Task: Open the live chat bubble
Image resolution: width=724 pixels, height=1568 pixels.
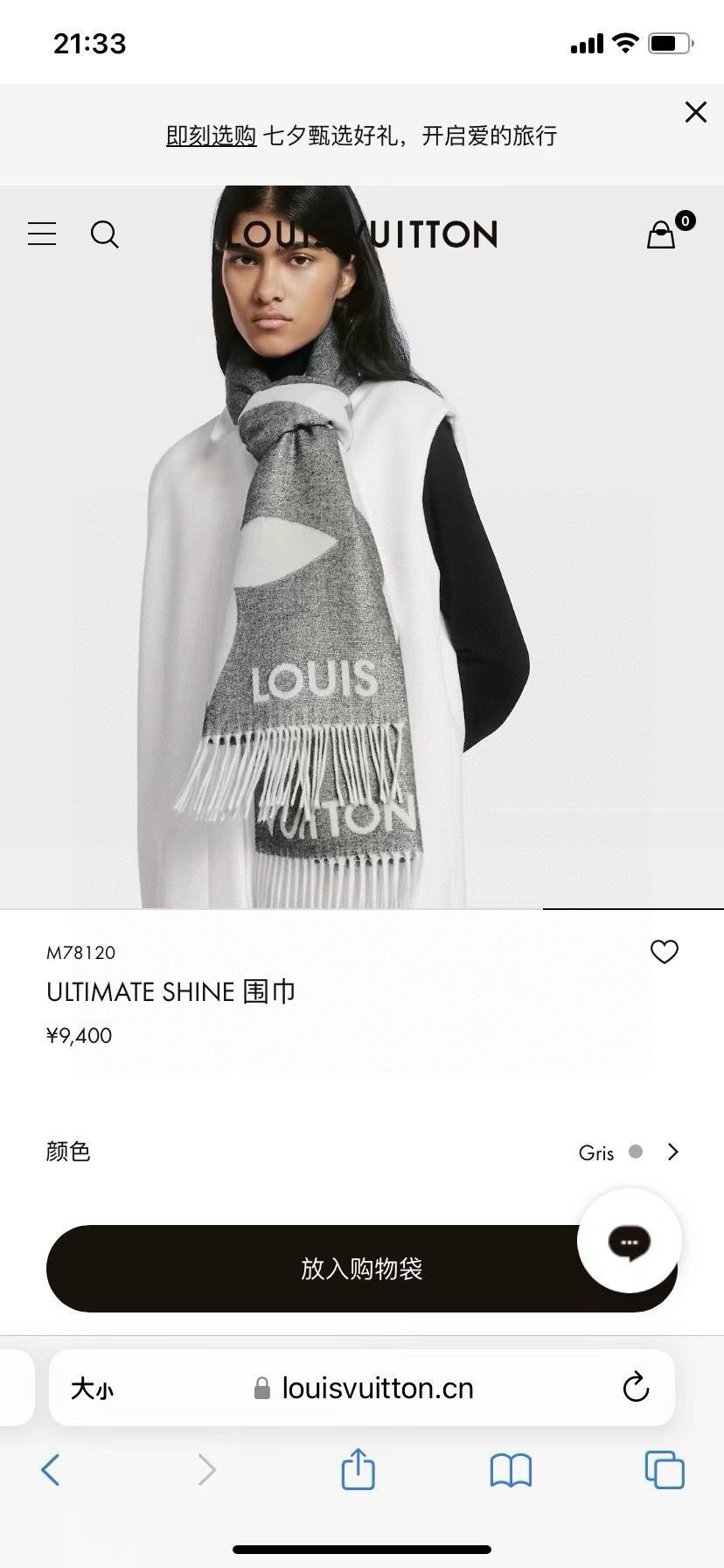Action: (x=630, y=1241)
